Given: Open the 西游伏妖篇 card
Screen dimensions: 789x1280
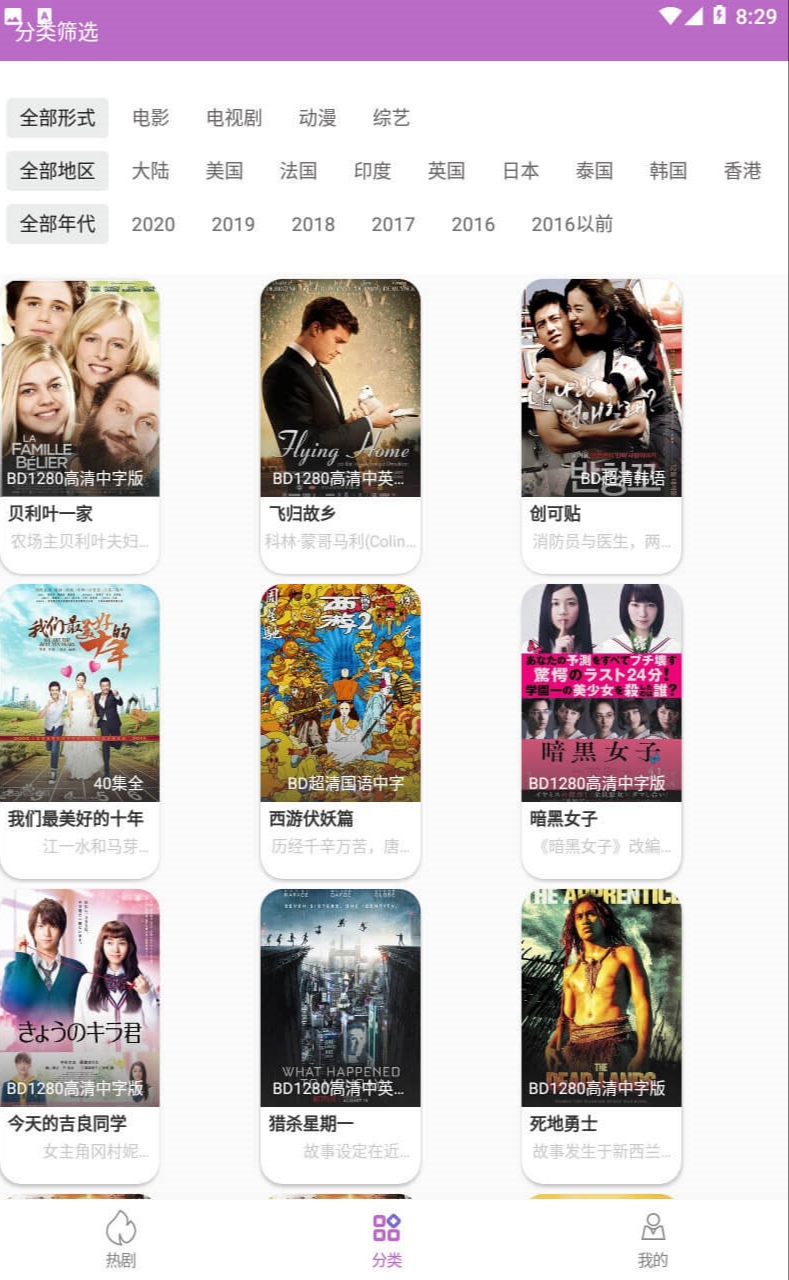Looking at the screenshot, I should click(x=340, y=731).
